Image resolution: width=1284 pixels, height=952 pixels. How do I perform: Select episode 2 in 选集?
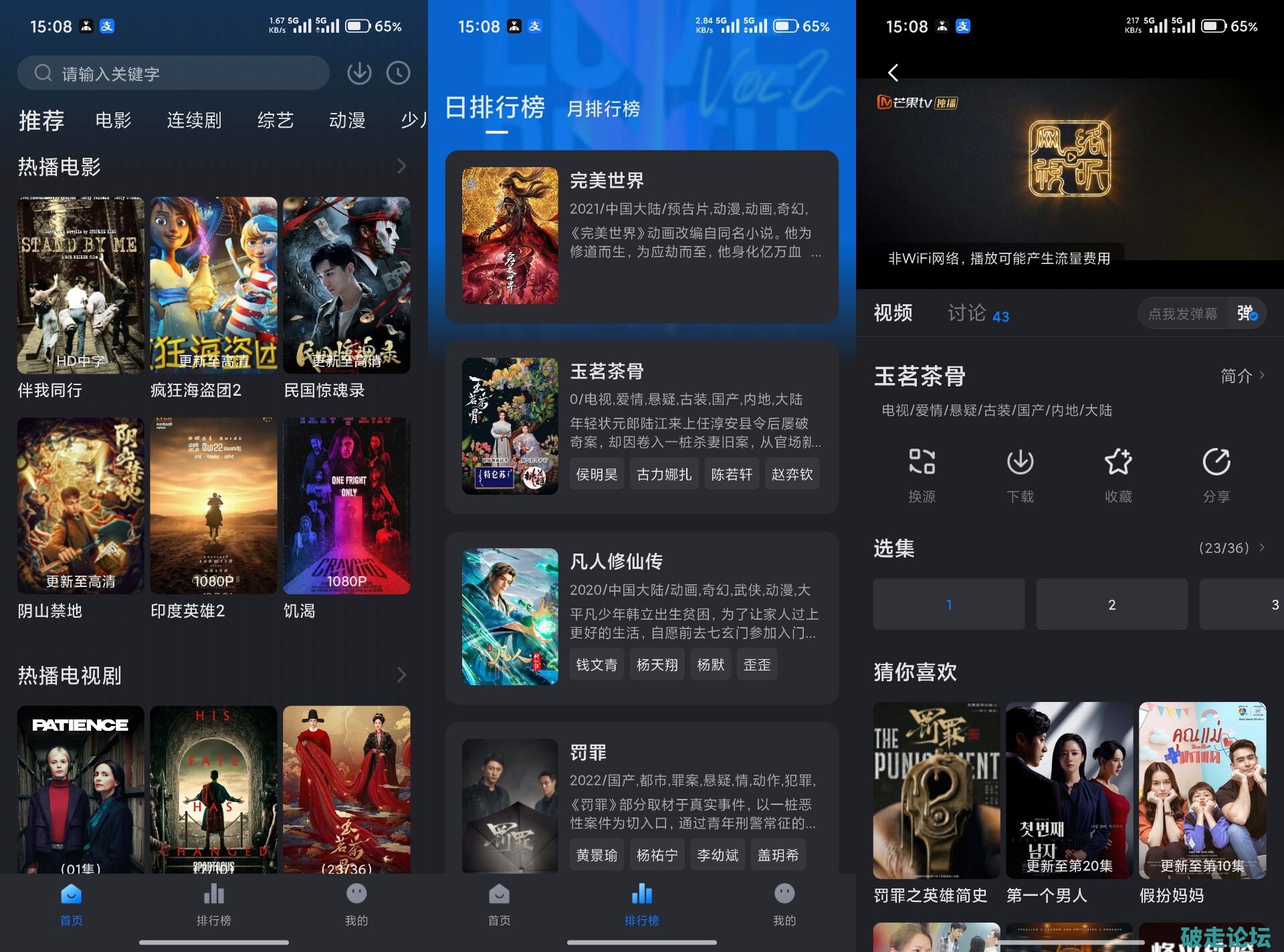point(1111,604)
